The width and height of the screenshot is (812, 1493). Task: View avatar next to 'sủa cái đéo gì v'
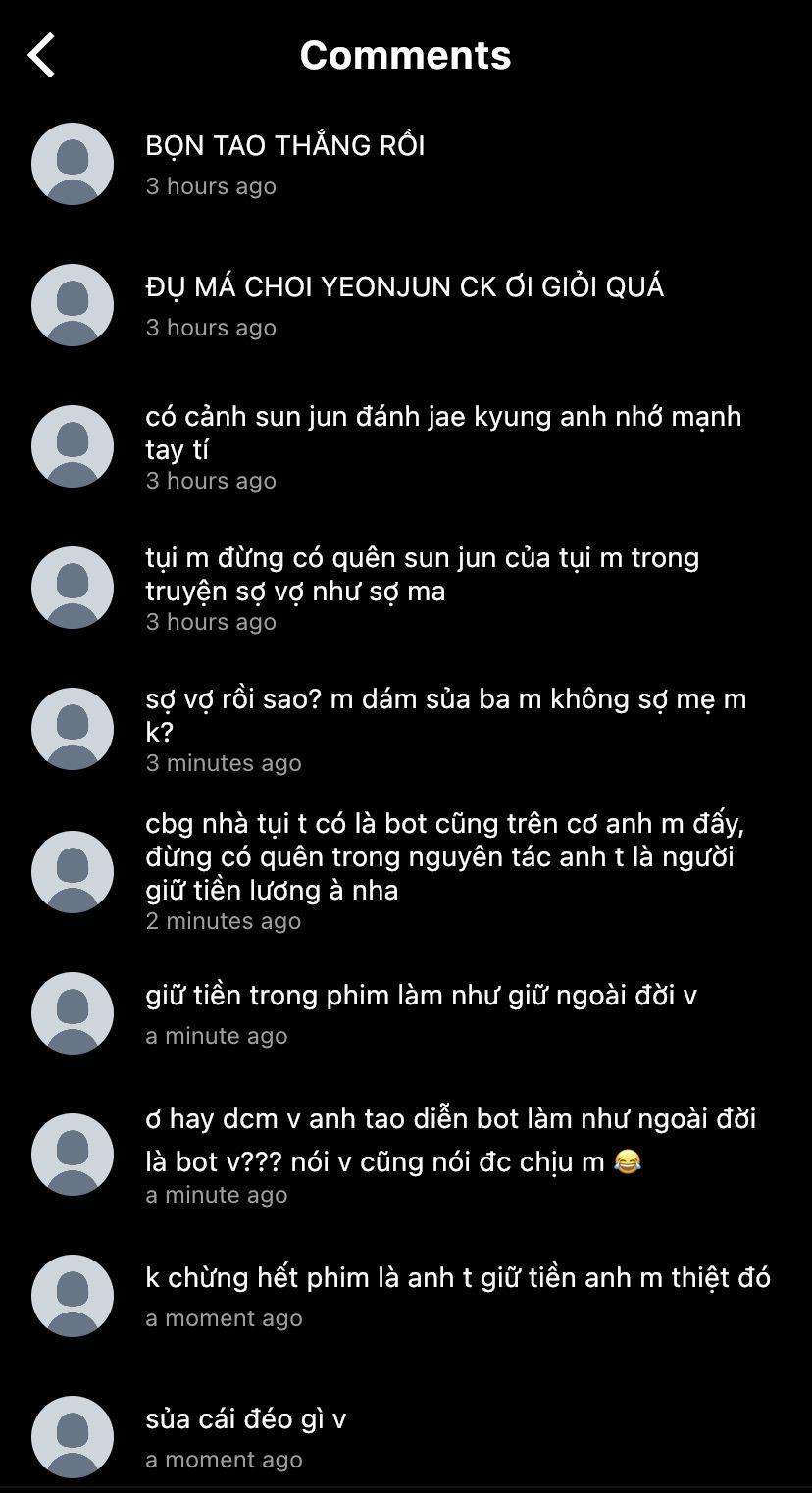point(73,1436)
